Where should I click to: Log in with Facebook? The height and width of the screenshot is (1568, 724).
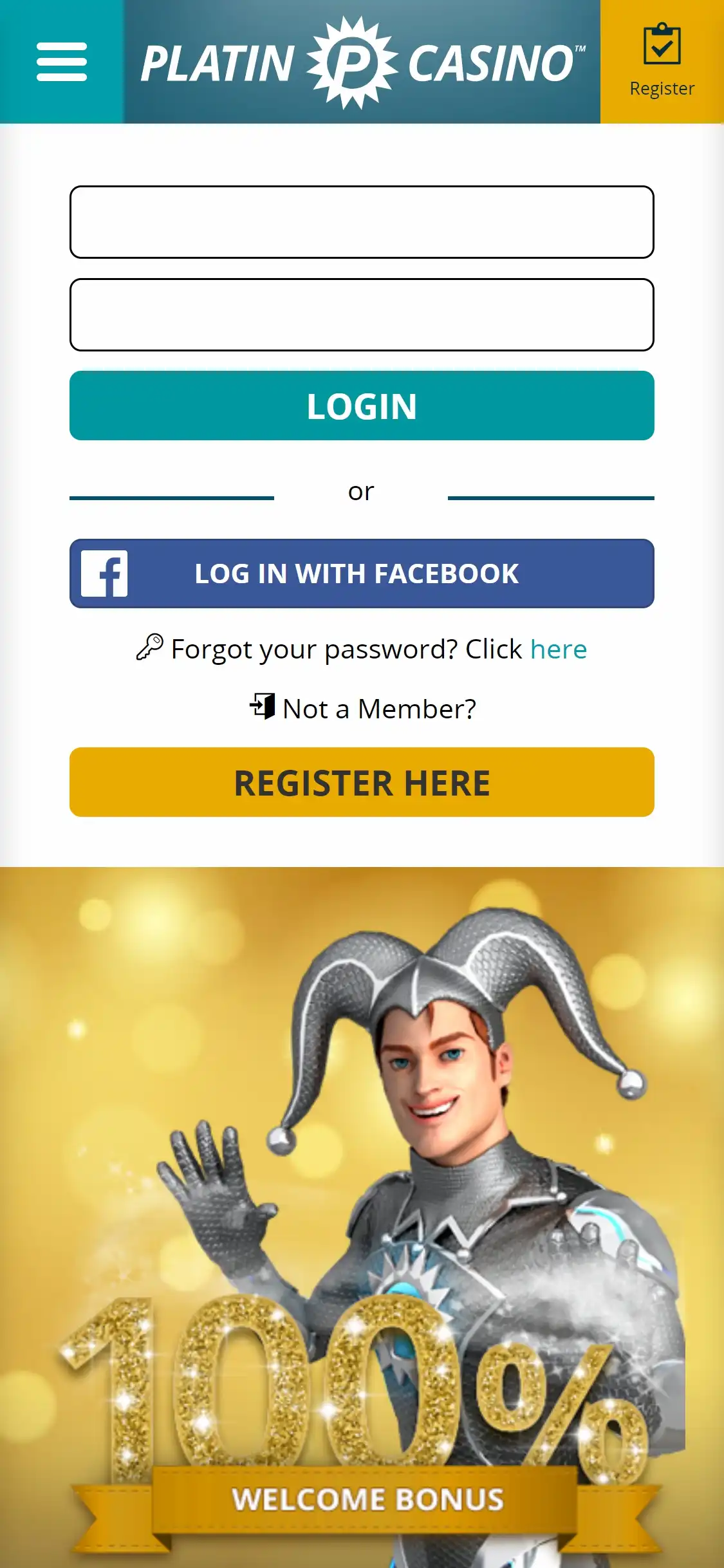362,574
